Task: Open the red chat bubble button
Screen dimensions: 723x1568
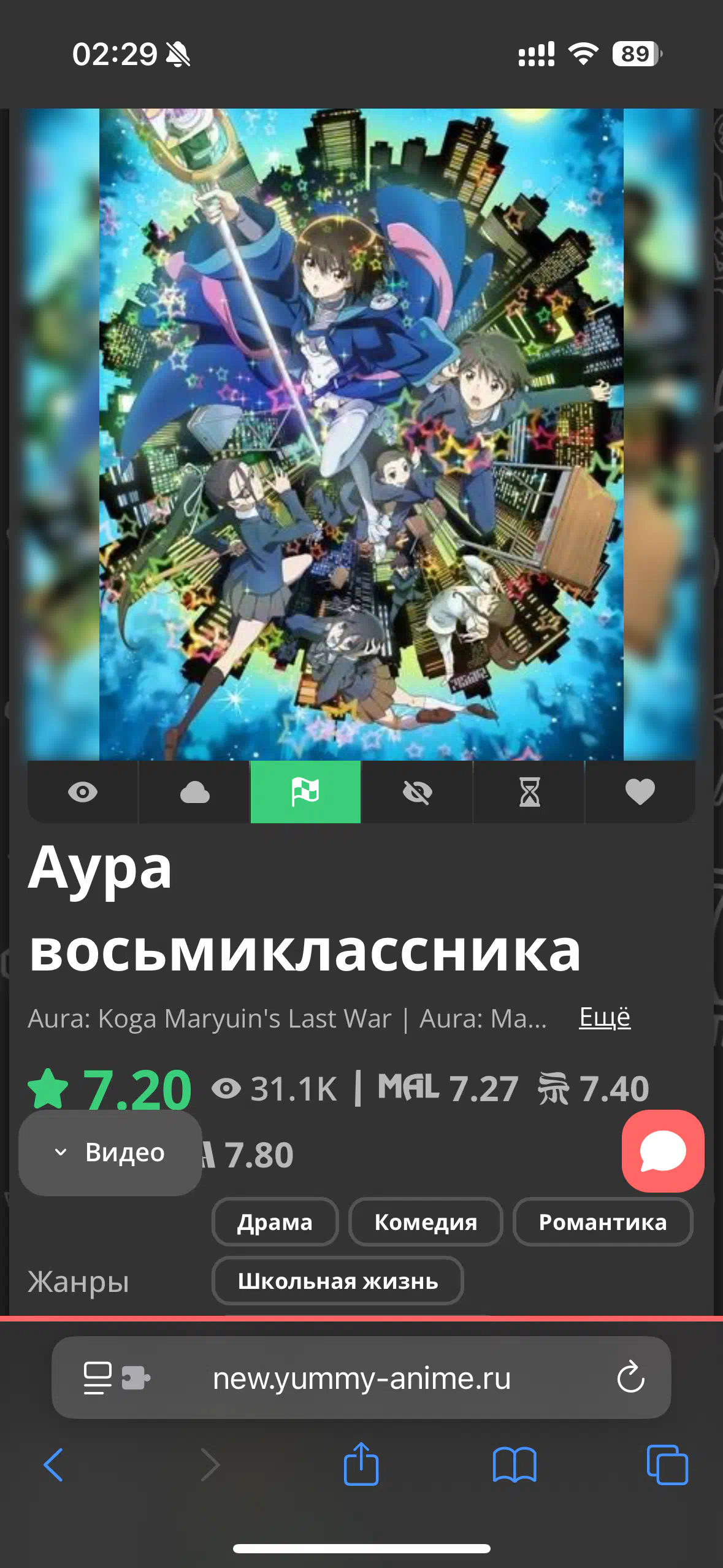Action: tap(663, 1151)
